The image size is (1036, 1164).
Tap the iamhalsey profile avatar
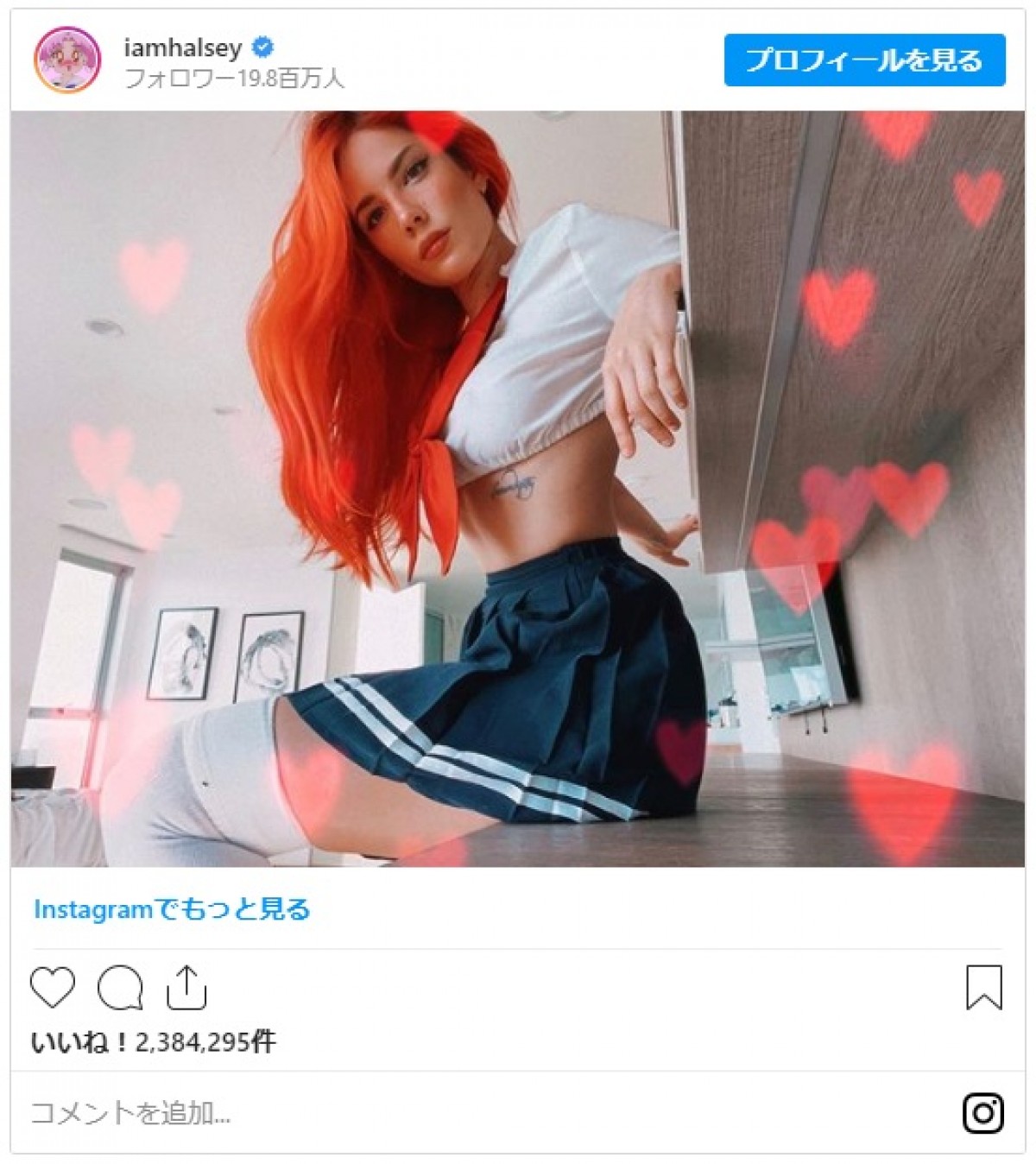point(67,60)
